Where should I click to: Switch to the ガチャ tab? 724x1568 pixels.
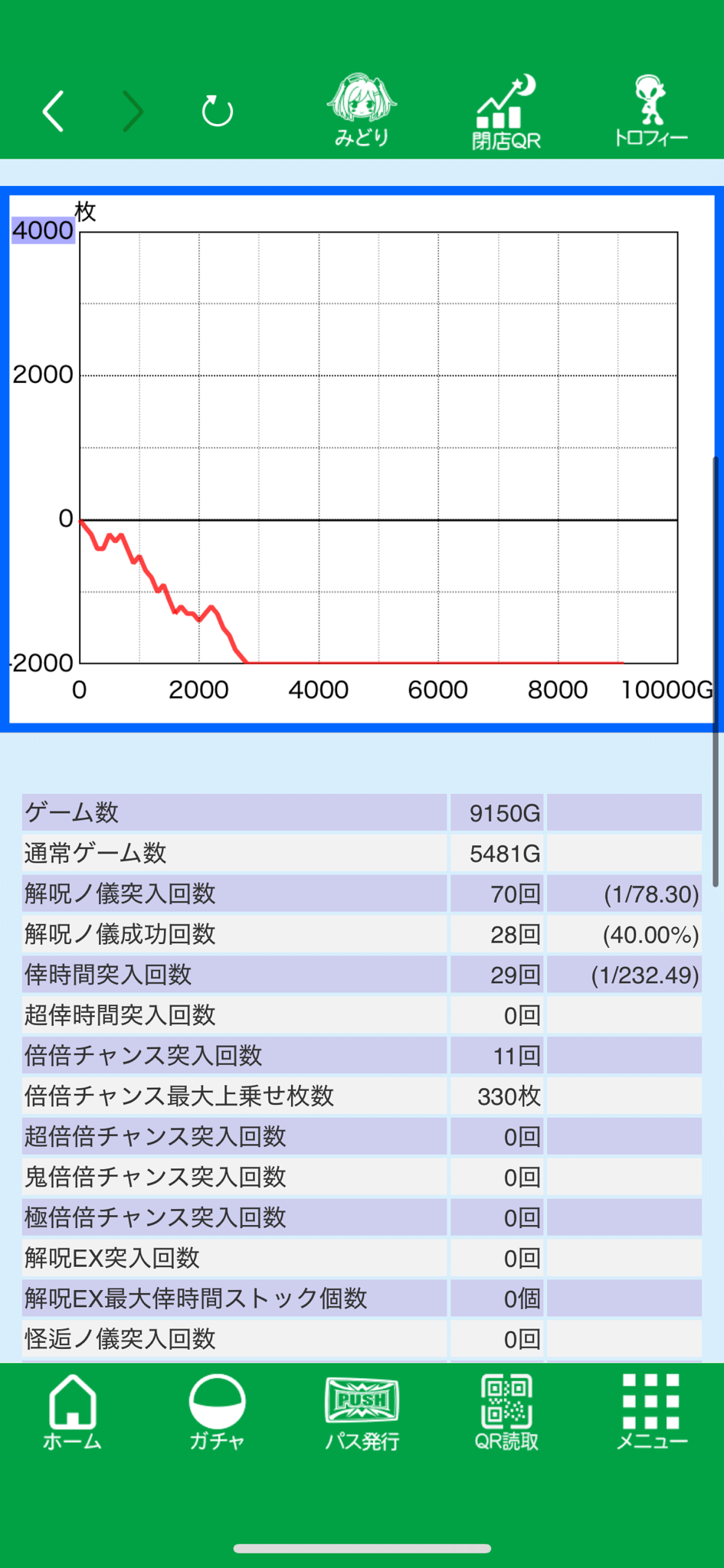(x=217, y=1413)
